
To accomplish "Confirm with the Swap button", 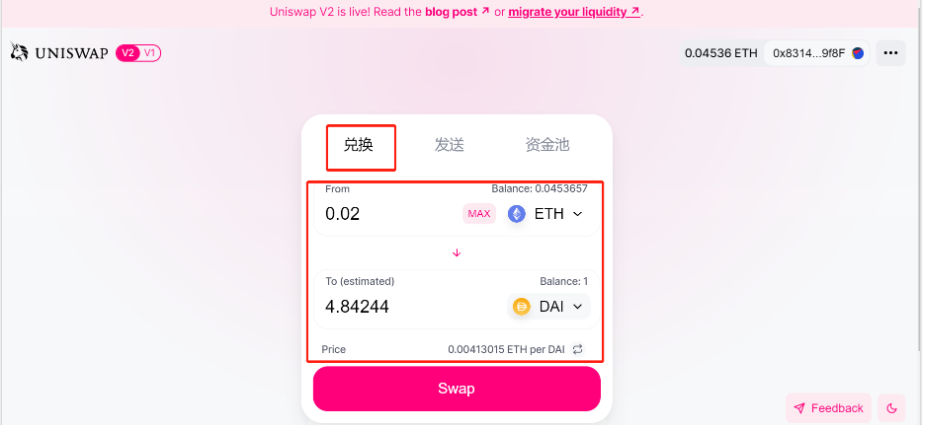I will 456,388.
